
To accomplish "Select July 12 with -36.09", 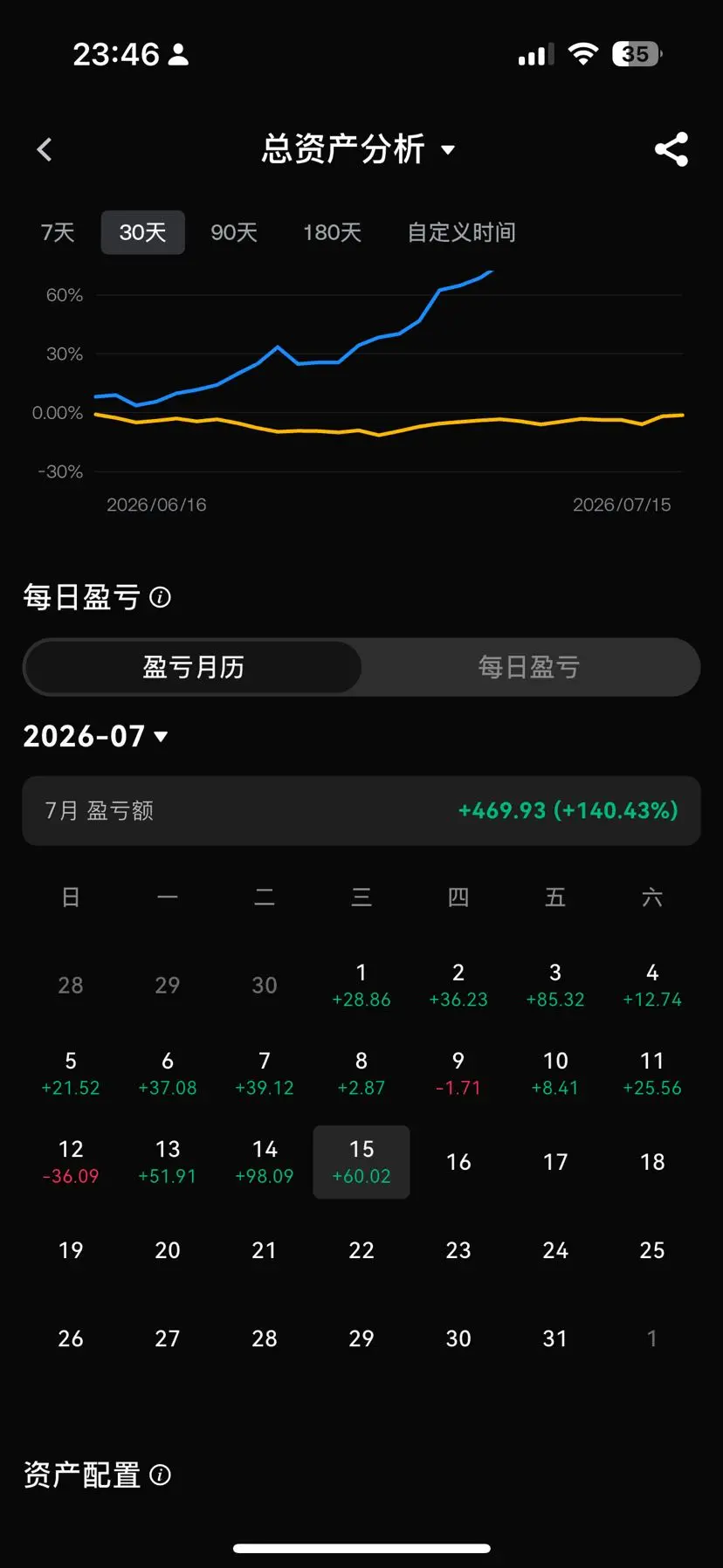I will tap(71, 1162).
